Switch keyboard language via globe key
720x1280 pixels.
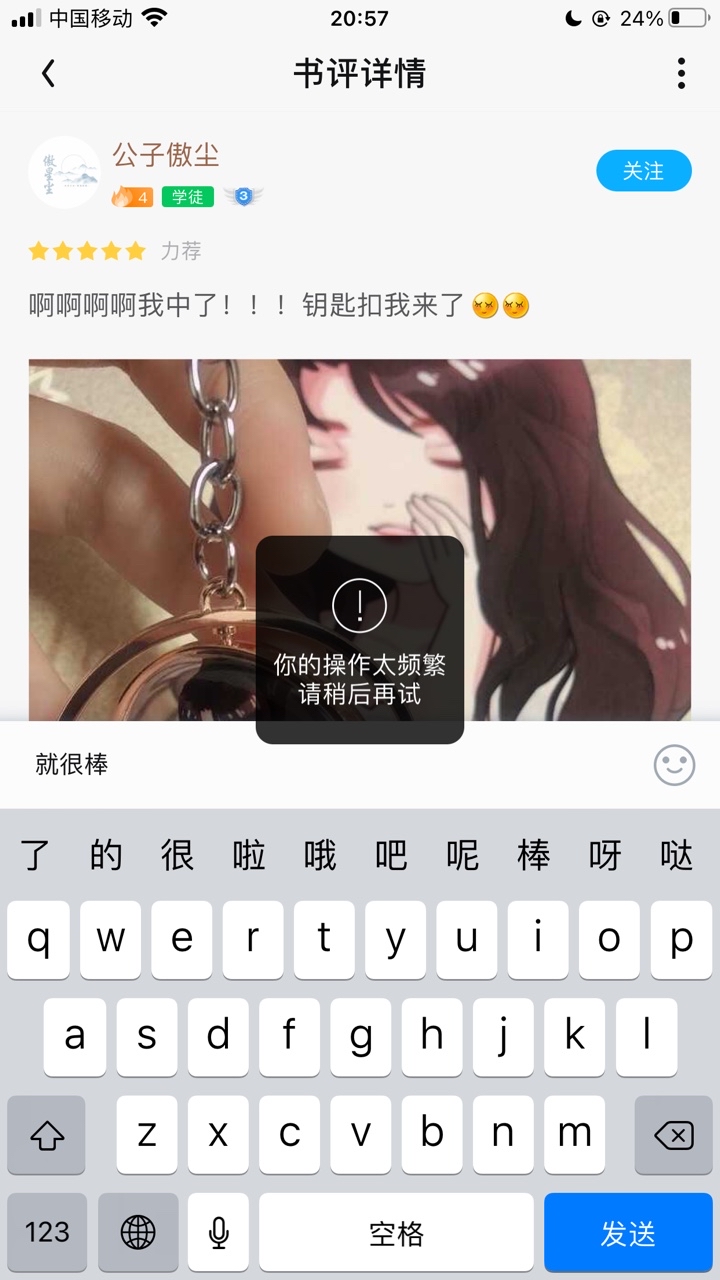(138, 1233)
